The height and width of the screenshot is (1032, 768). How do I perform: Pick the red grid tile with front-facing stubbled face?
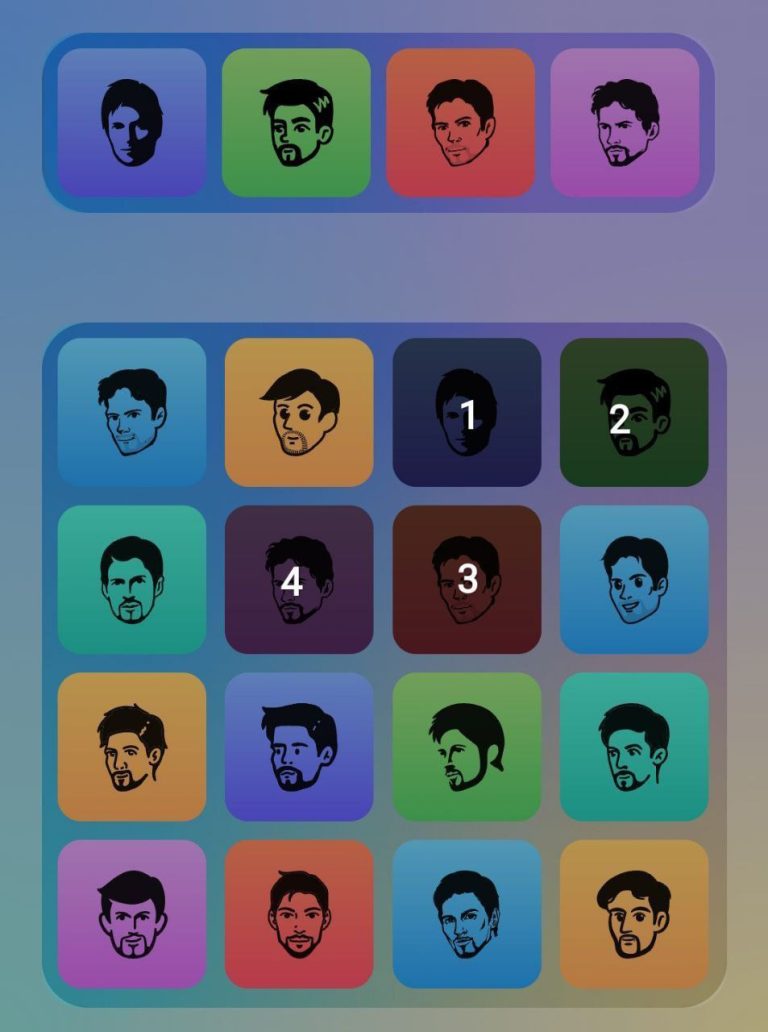click(x=299, y=913)
